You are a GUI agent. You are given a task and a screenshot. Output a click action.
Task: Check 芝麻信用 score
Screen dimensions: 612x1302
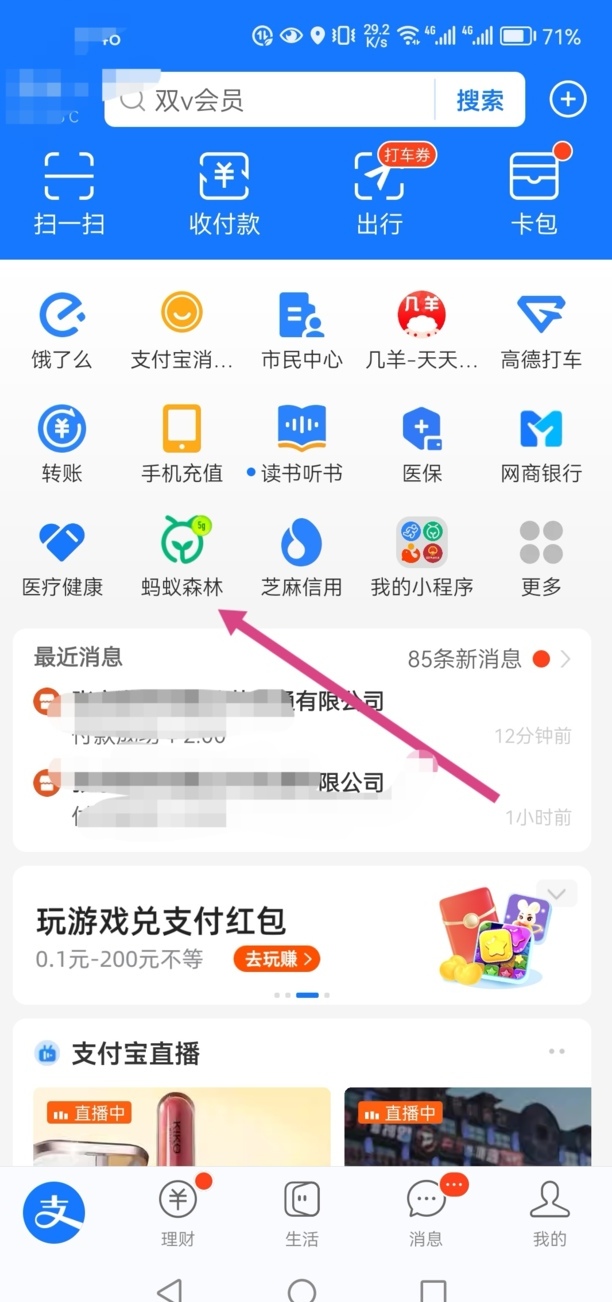pyautogui.click(x=302, y=558)
